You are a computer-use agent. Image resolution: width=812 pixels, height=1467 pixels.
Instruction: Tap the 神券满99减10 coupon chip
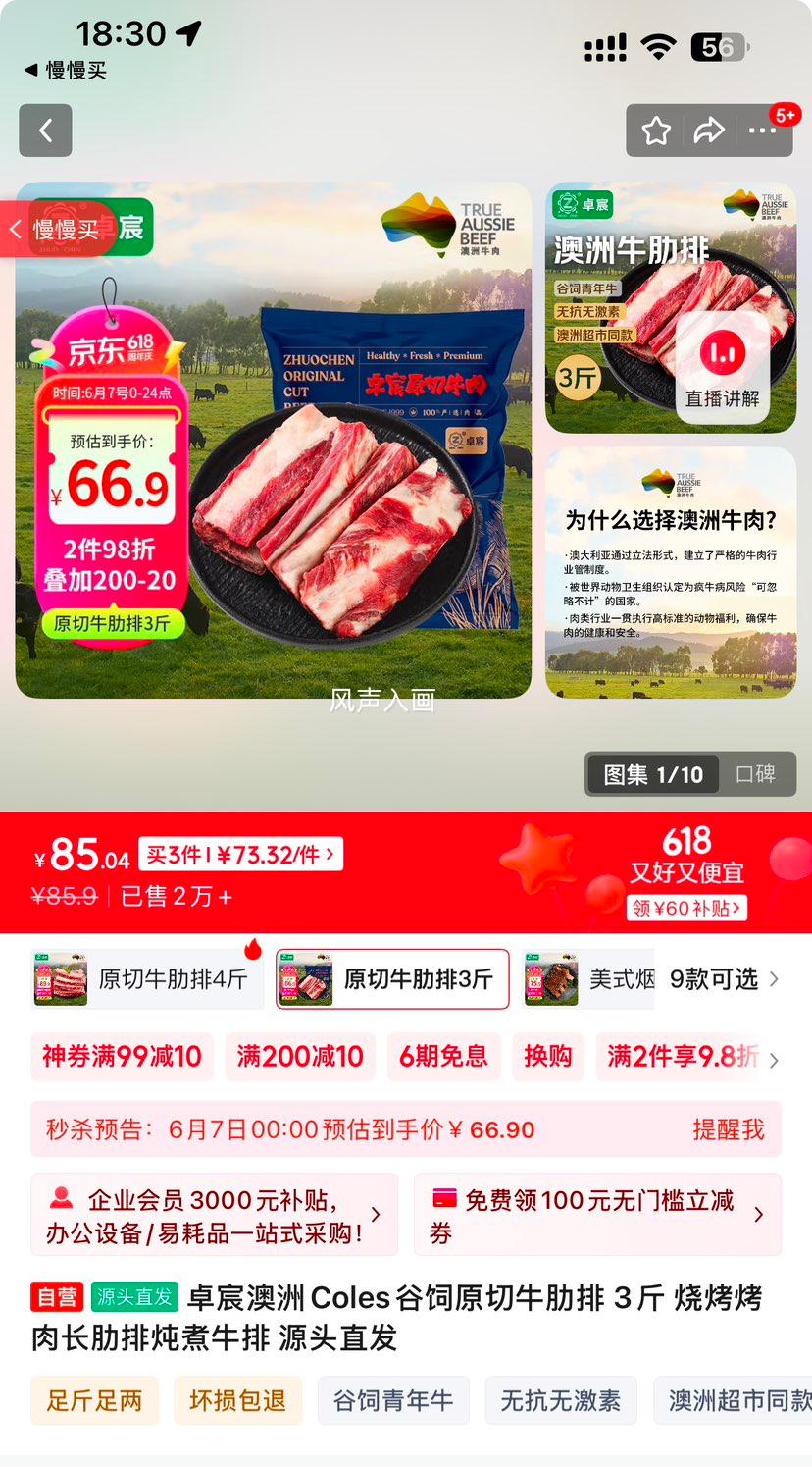[x=122, y=1057]
